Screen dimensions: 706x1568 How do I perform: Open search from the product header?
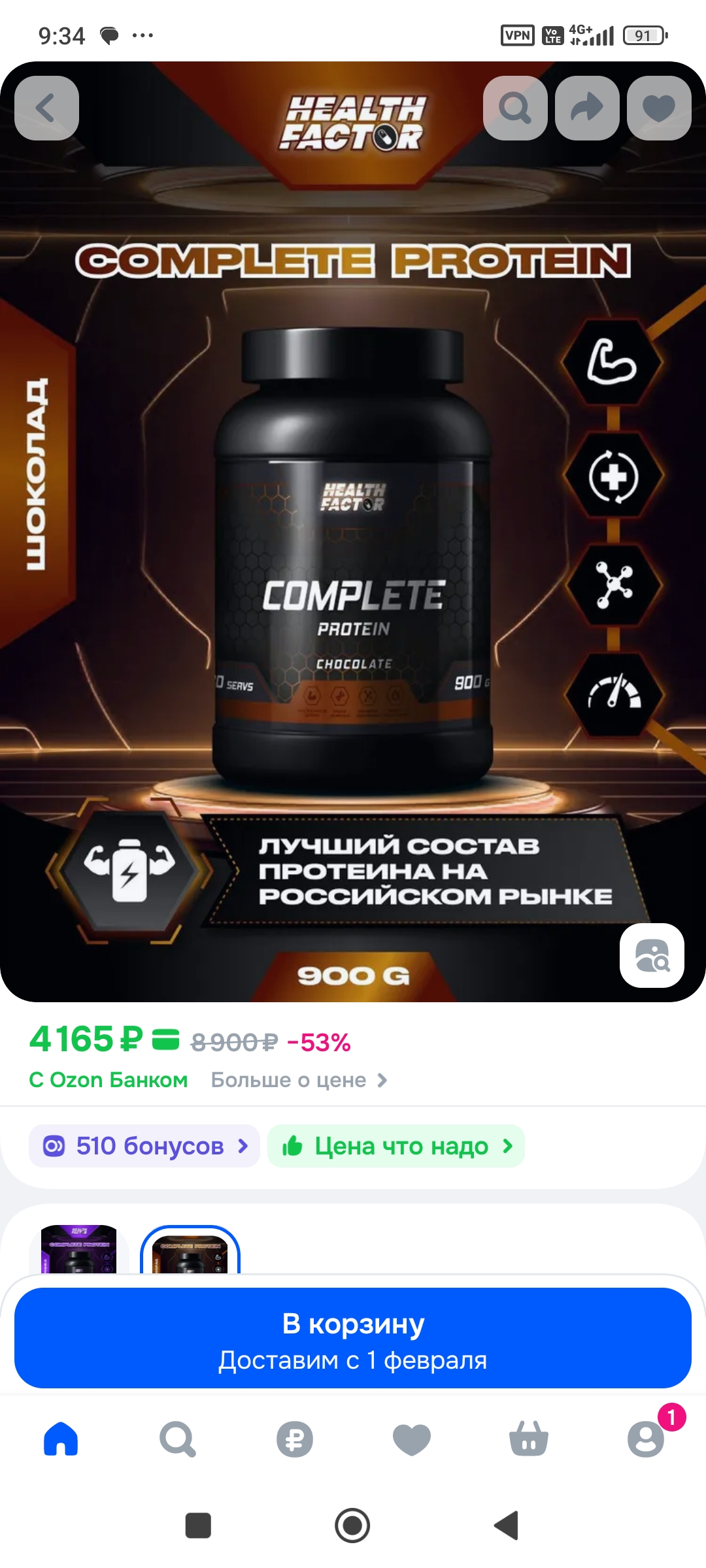[515, 108]
